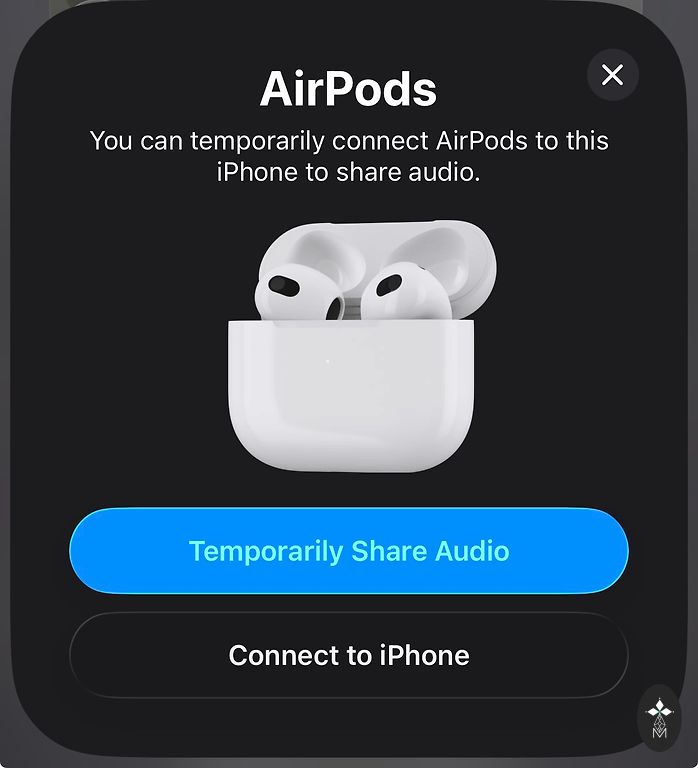Dismiss the AirPods pairing card
The height and width of the screenshot is (768, 698).
612,75
